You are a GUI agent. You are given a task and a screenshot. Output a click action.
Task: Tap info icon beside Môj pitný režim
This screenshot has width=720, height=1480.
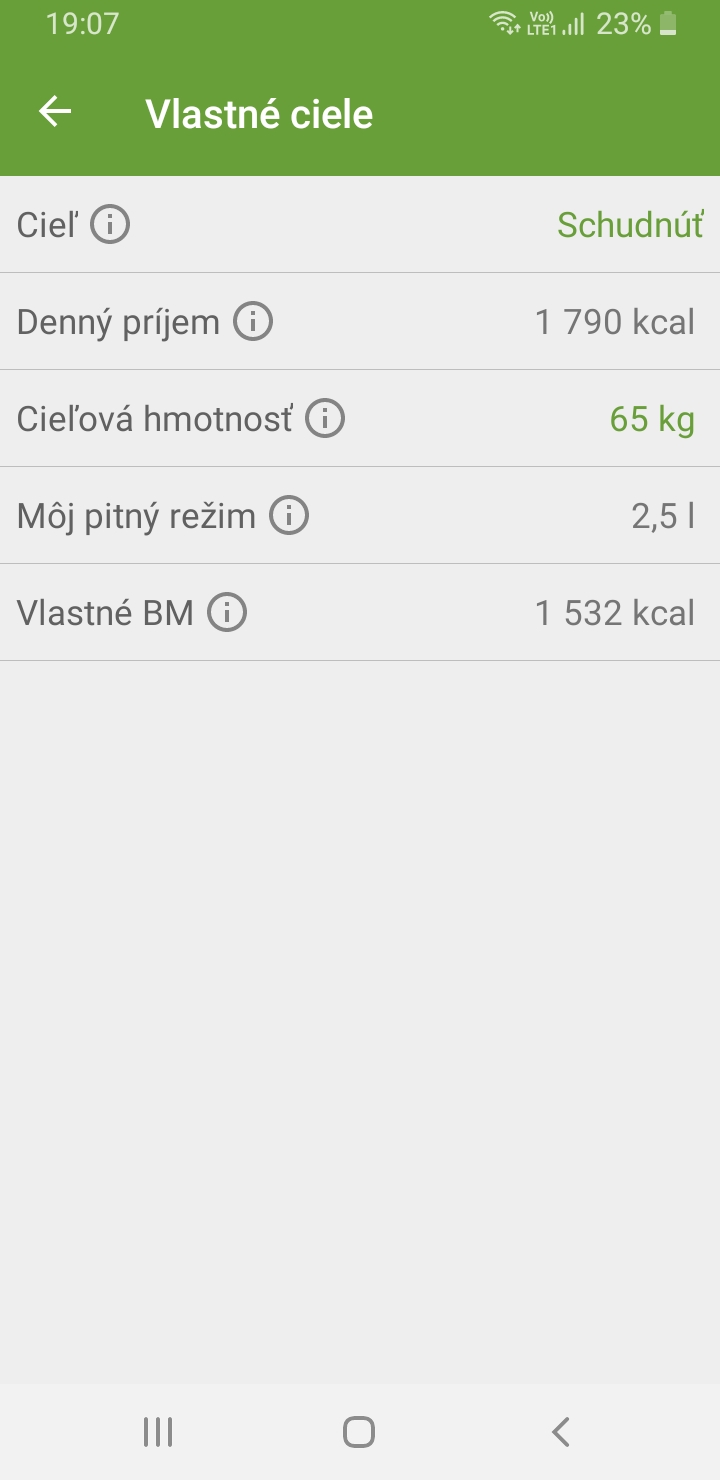pyautogui.click(x=289, y=516)
